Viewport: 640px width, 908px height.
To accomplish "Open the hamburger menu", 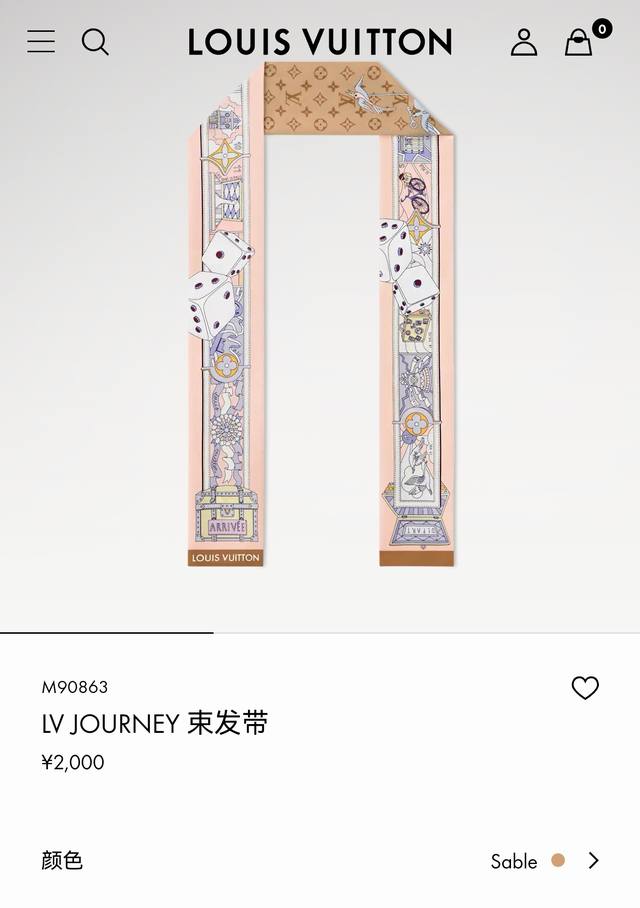I will pos(41,41).
